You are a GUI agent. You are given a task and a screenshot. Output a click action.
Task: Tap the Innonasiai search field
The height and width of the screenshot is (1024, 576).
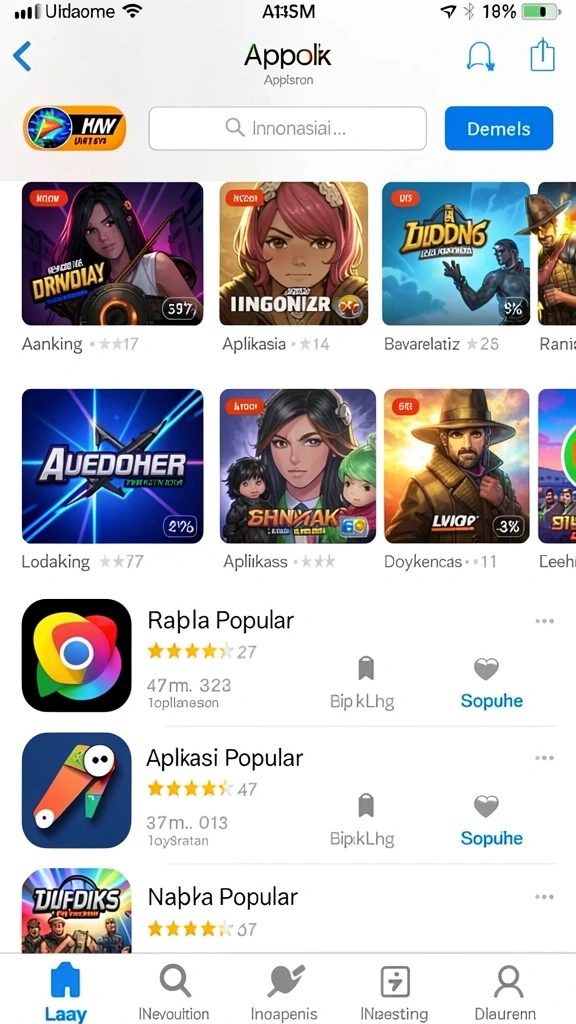click(x=287, y=129)
